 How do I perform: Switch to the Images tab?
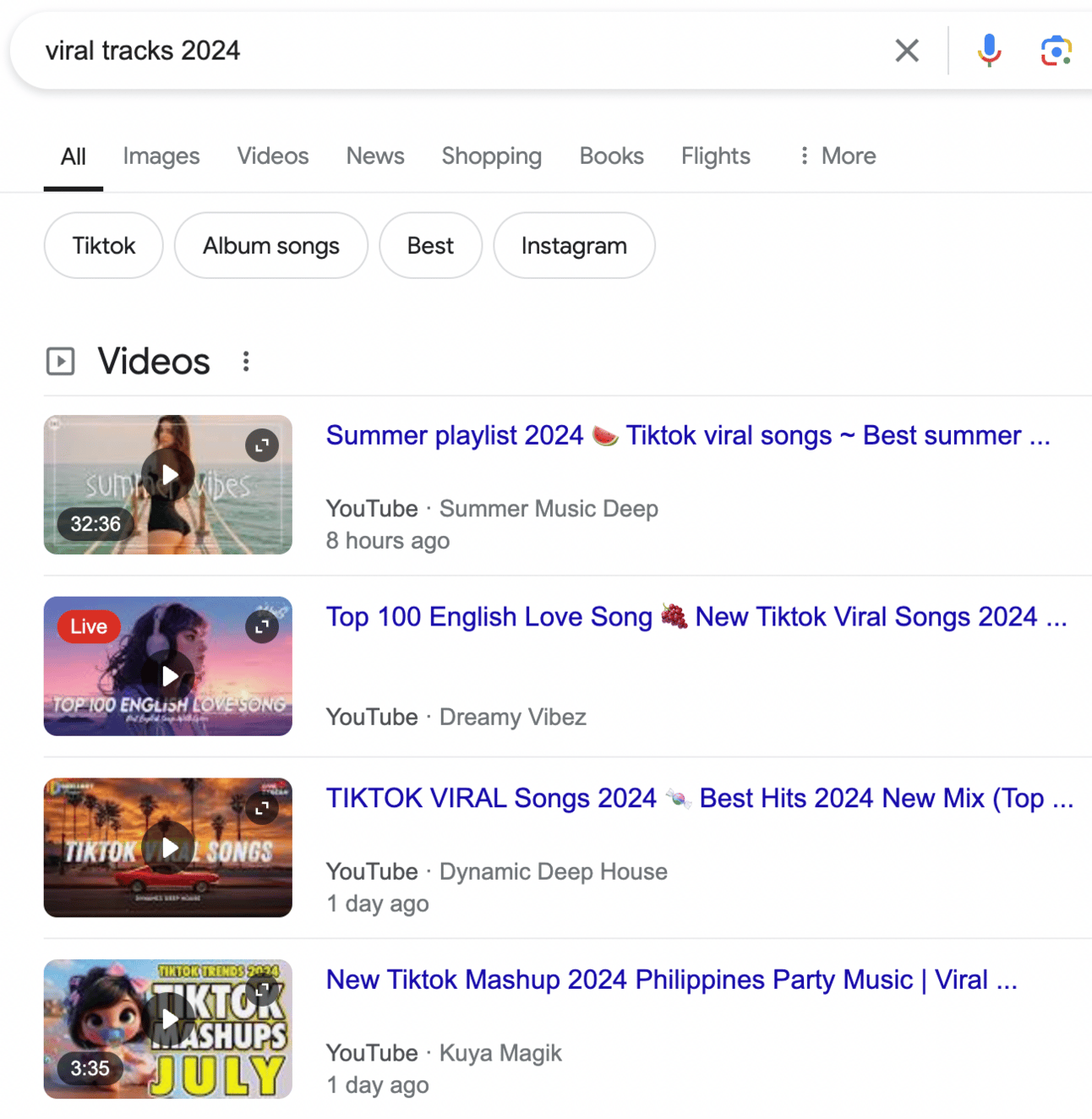pos(161,156)
